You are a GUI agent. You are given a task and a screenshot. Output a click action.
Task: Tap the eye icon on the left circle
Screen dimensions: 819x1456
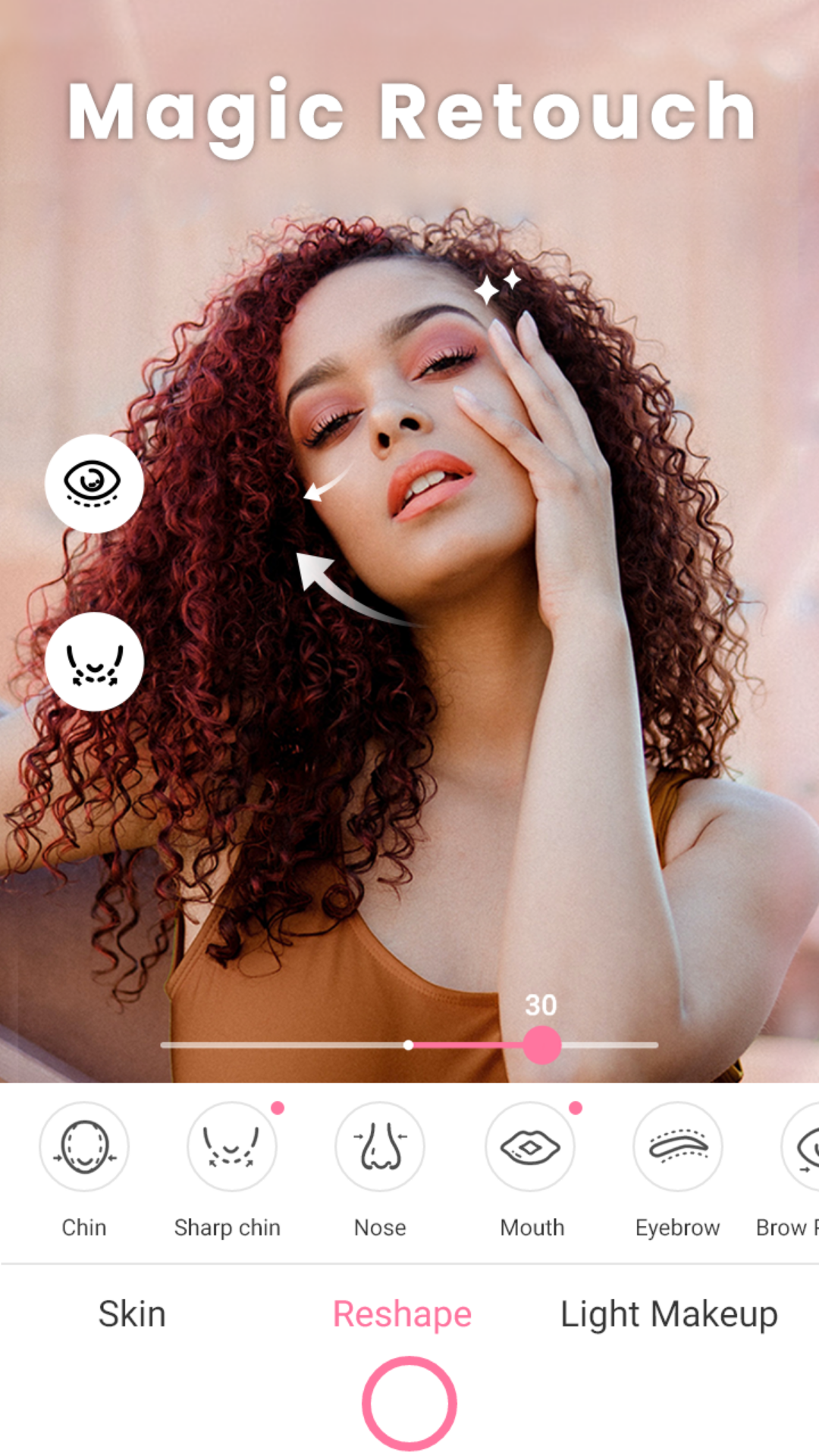tap(94, 485)
